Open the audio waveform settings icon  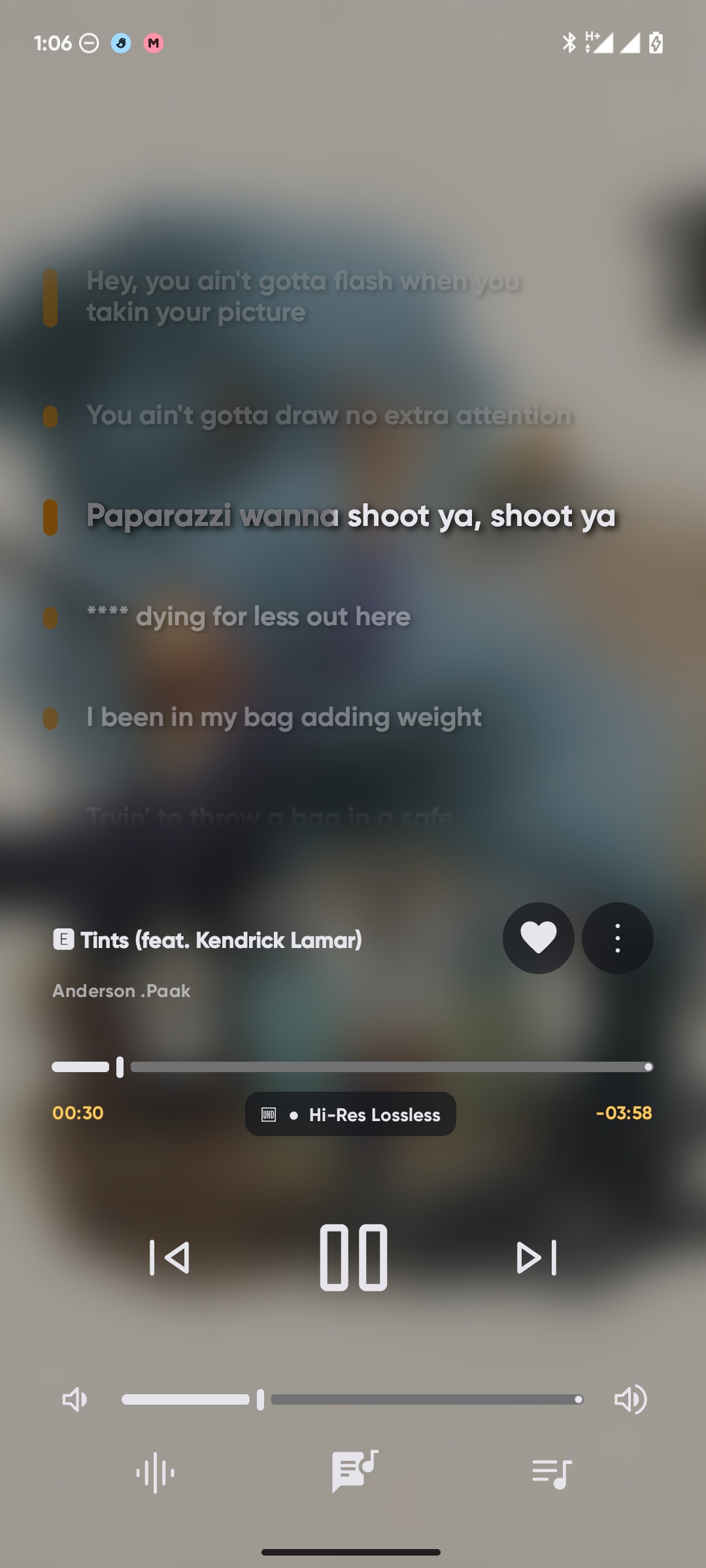click(x=155, y=1473)
